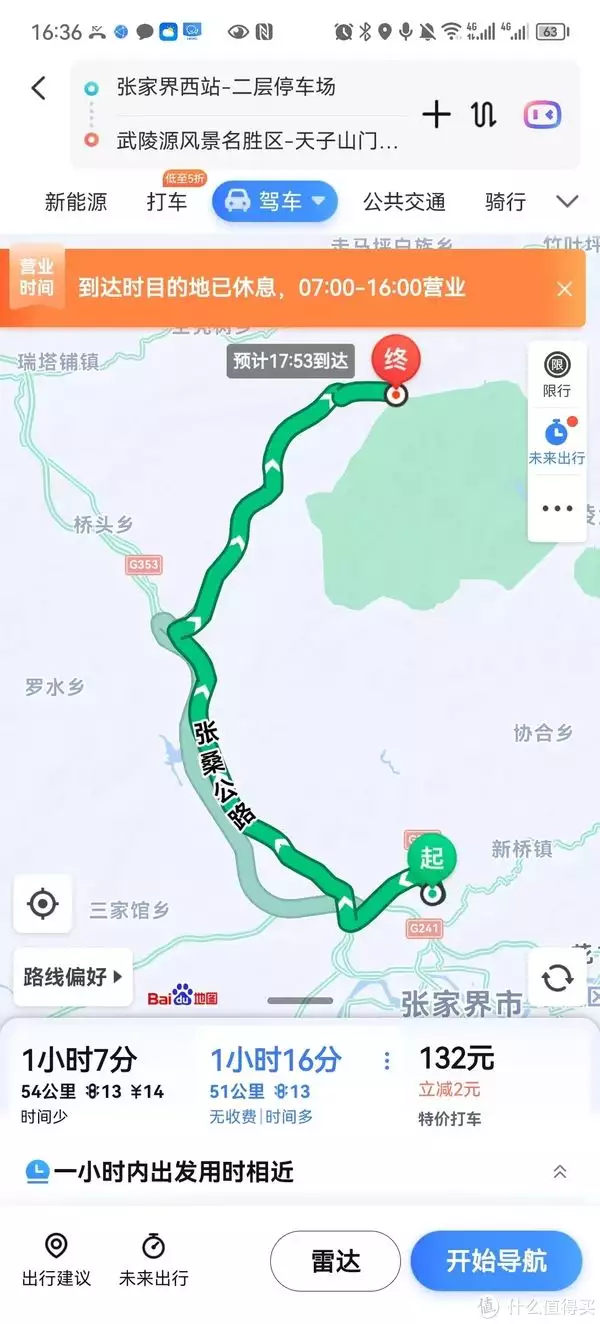Switch to the 新能源 tab
The height and width of the screenshot is (1324, 600).
tap(76, 202)
